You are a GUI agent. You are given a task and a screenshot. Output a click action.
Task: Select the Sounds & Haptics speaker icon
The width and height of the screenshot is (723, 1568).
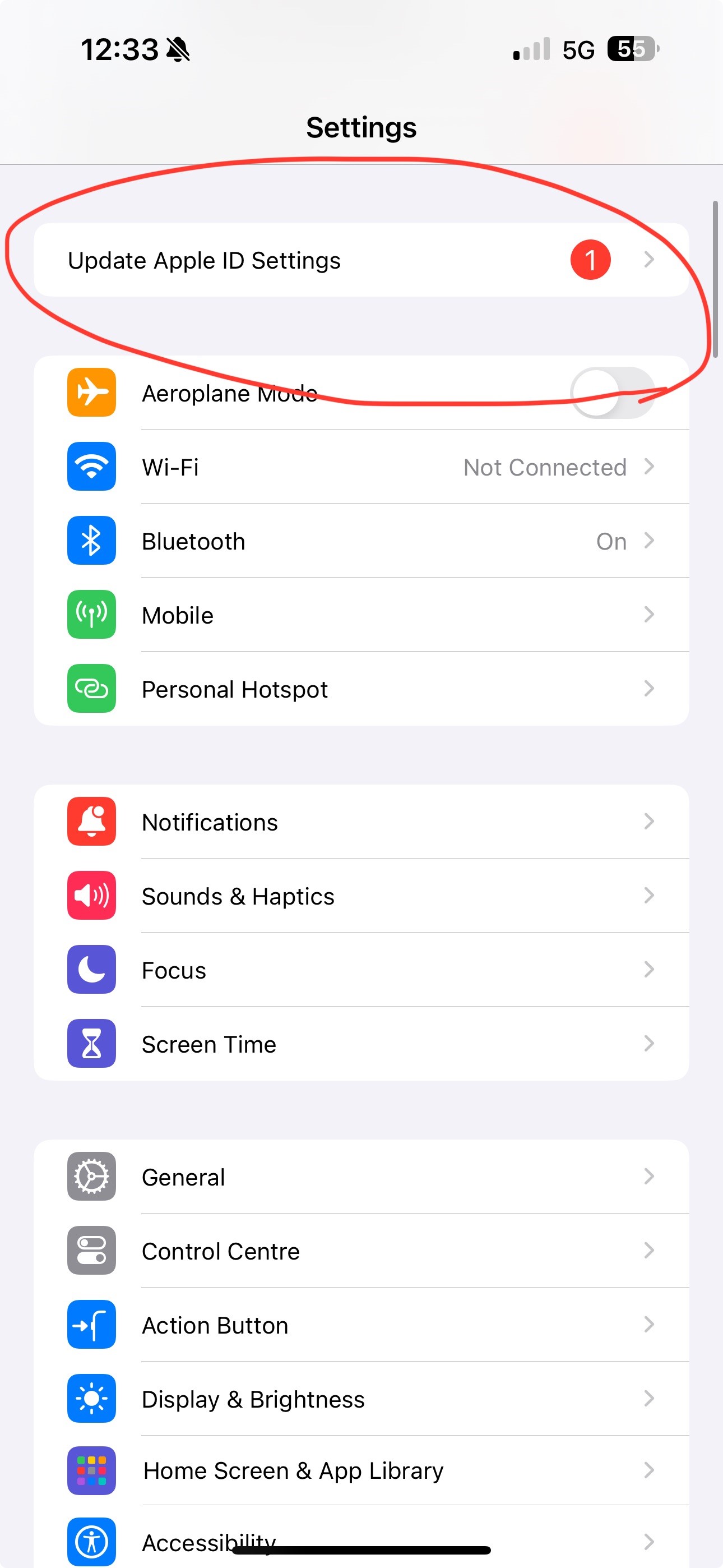[91, 896]
